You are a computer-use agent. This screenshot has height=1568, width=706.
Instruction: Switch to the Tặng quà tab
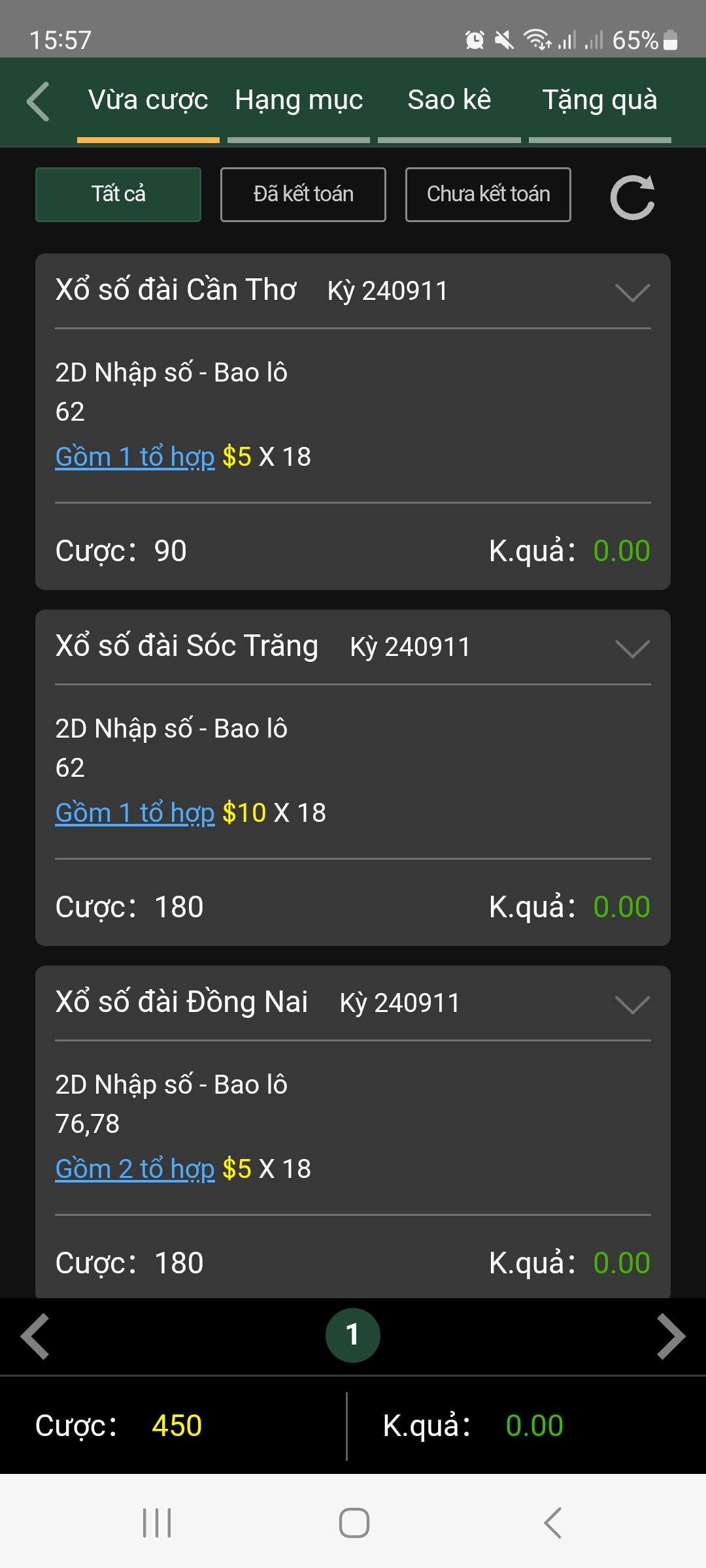click(x=599, y=101)
